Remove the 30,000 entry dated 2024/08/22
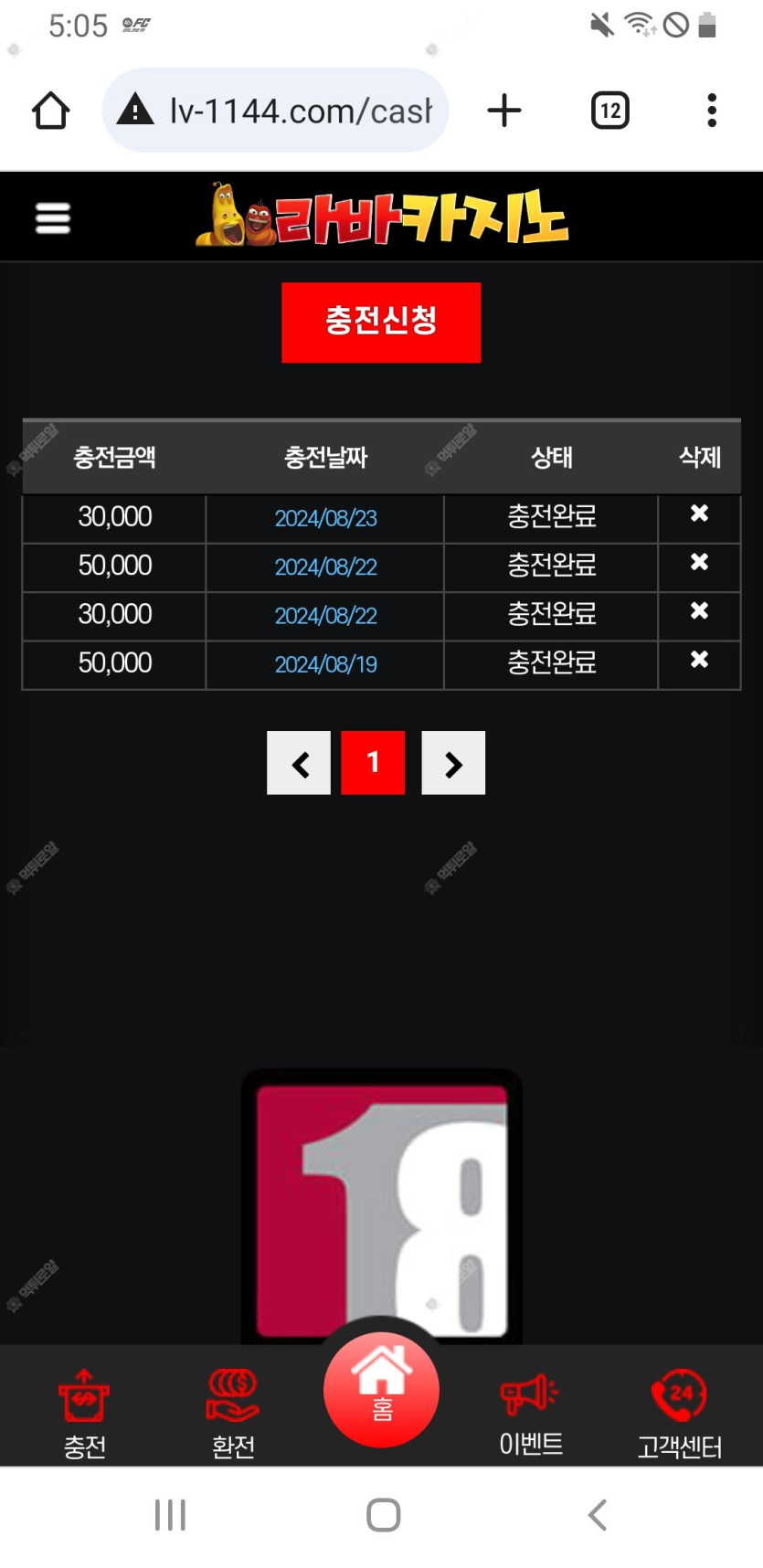The image size is (763, 1568). 699,610
